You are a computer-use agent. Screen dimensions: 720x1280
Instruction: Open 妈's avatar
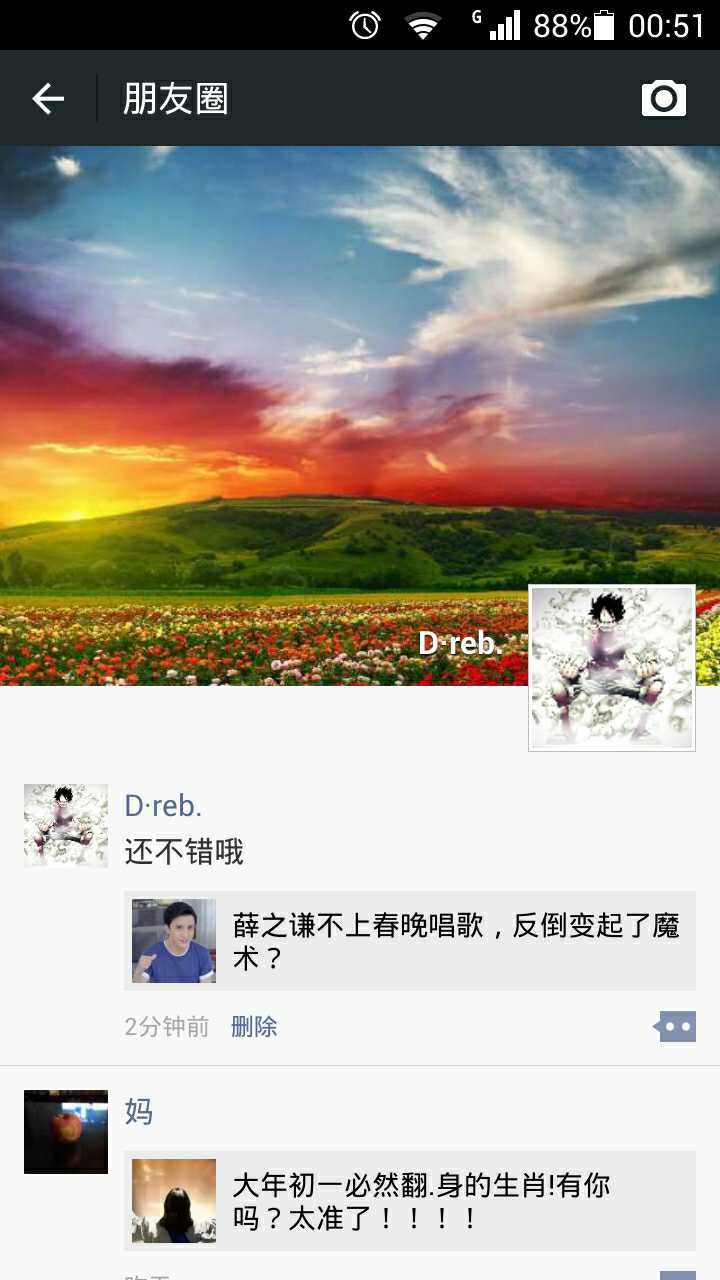66,1131
